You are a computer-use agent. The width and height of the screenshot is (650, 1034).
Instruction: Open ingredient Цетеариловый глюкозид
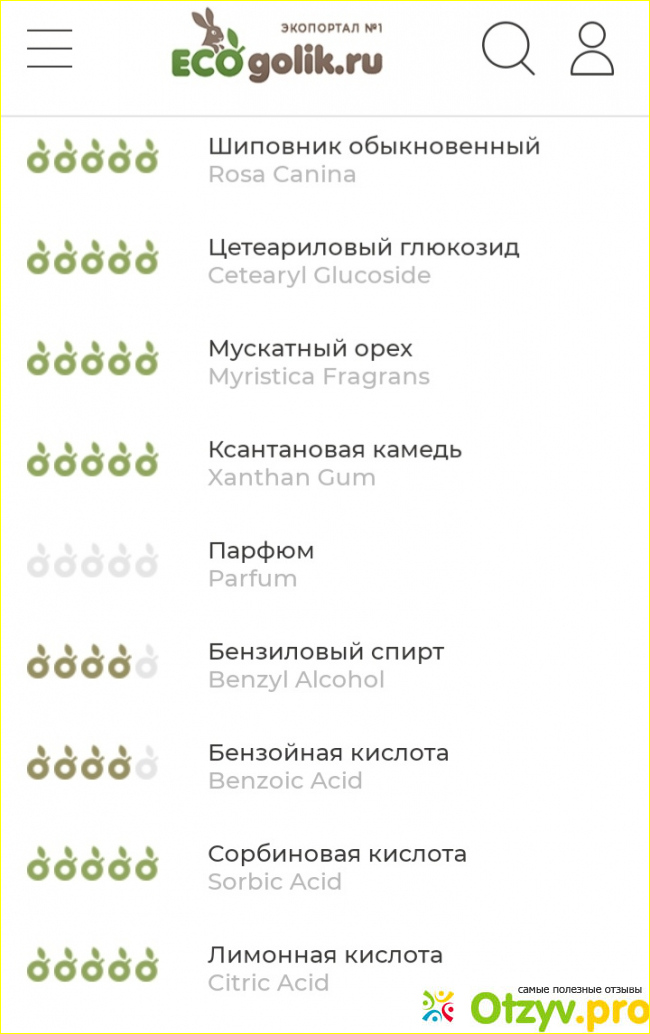[363, 247]
